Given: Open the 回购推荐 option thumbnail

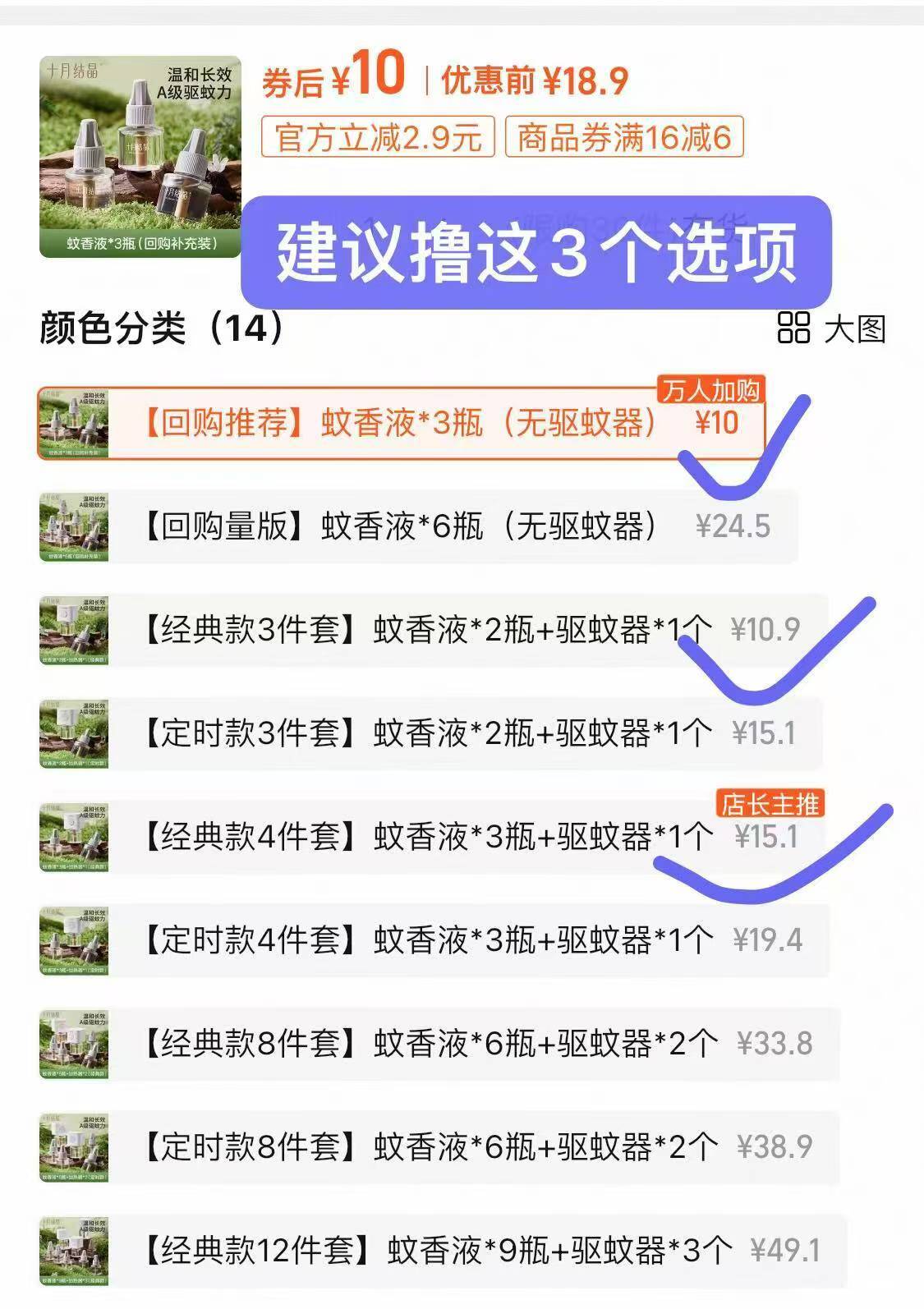Looking at the screenshot, I should pyautogui.click(x=76, y=425).
